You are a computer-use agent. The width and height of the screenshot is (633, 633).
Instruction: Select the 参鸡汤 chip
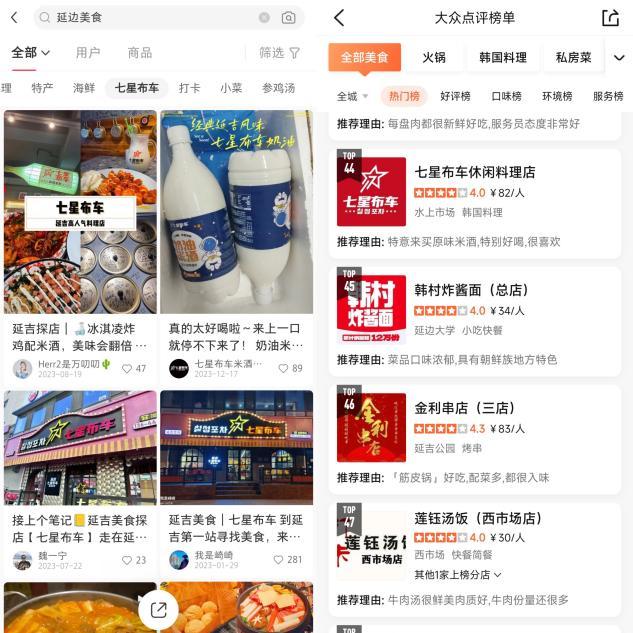coord(278,88)
